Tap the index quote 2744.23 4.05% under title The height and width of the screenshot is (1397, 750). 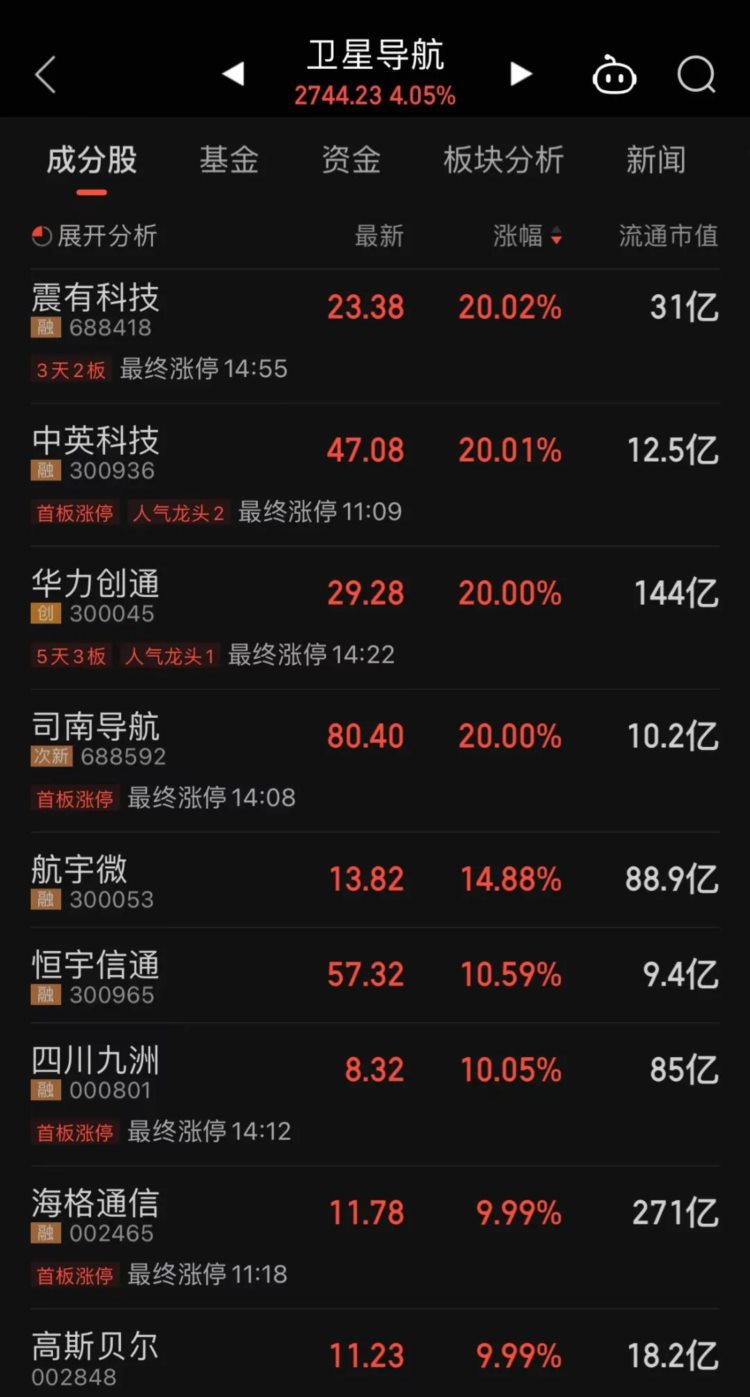375,93
